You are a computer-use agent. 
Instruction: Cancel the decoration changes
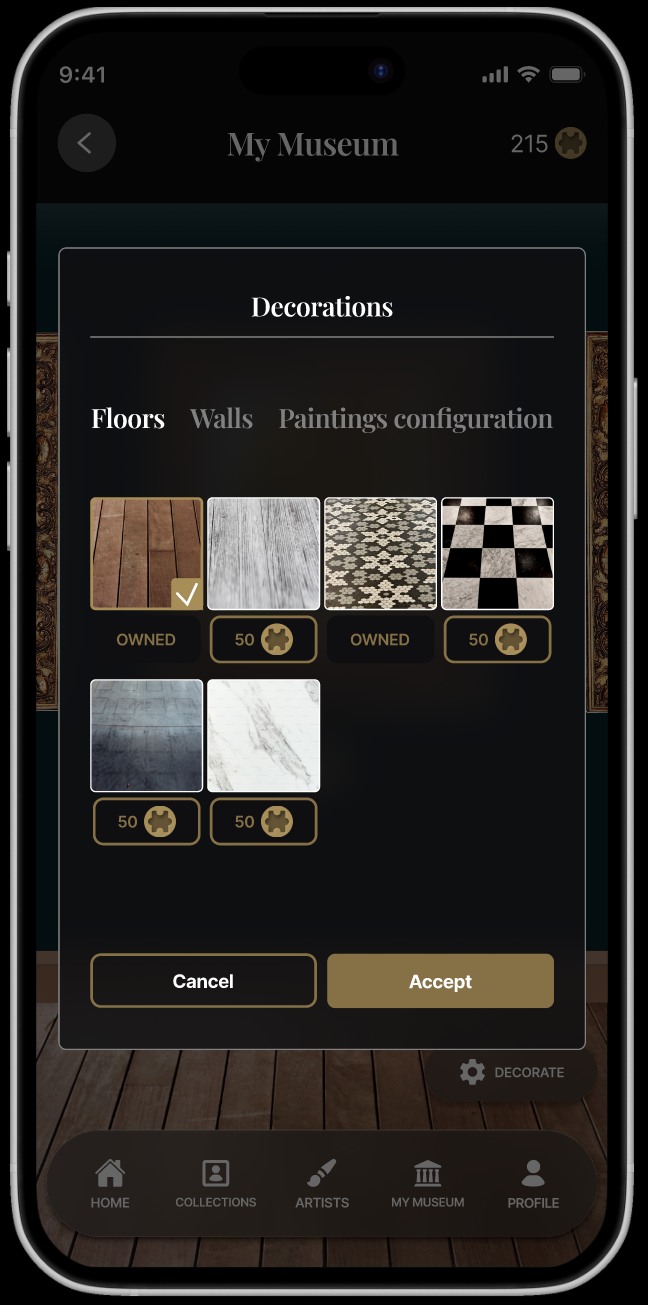pyautogui.click(x=203, y=981)
